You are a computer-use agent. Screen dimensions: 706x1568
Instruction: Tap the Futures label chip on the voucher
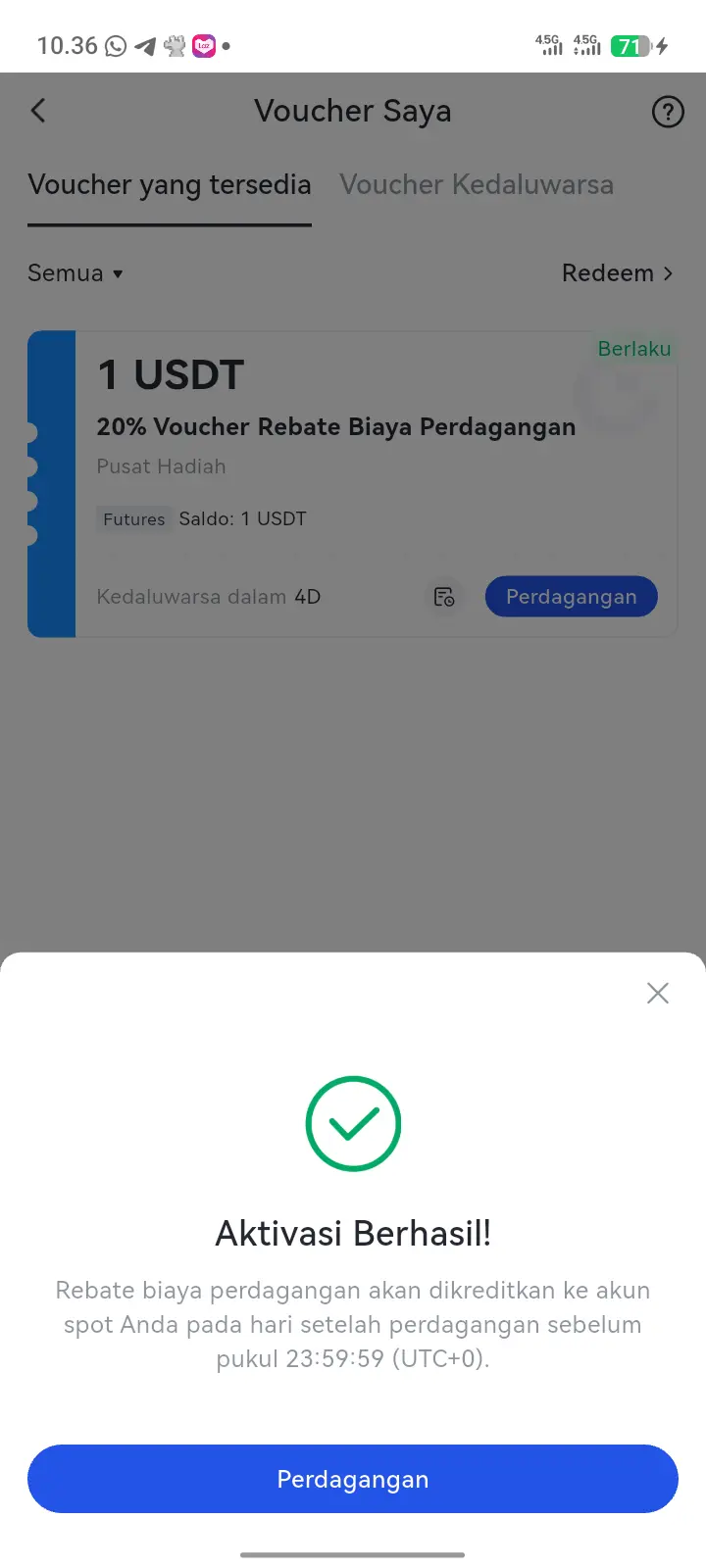point(133,519)
